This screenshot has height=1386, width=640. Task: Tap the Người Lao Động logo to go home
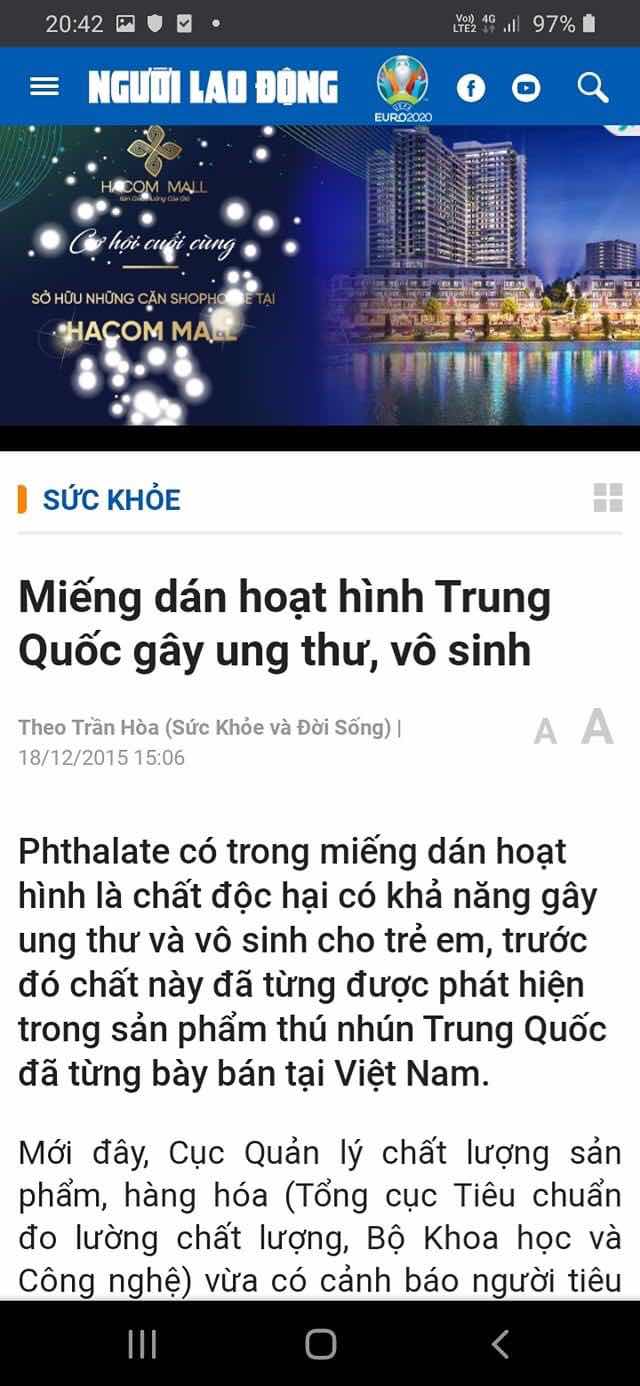[x=212, y=88]
